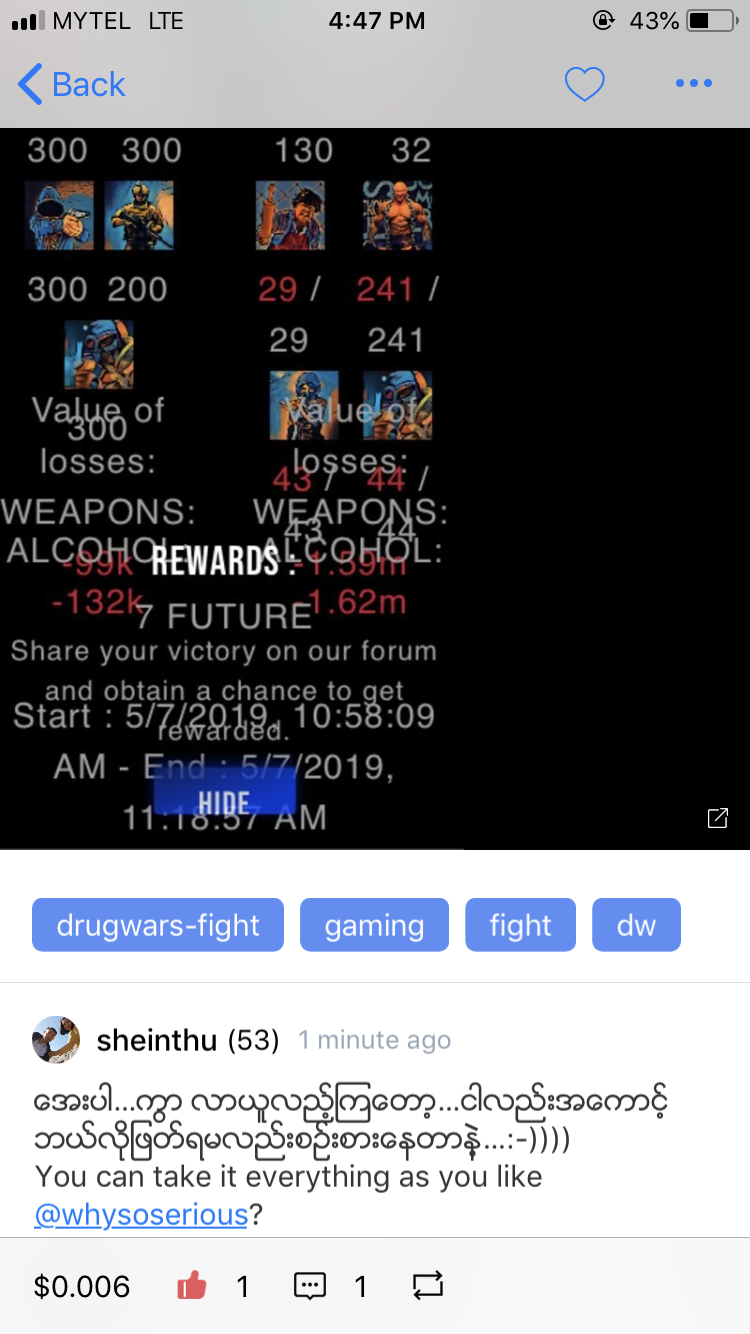Tap the Back chevron icon

pyautogui.click(x=29, y=85)
